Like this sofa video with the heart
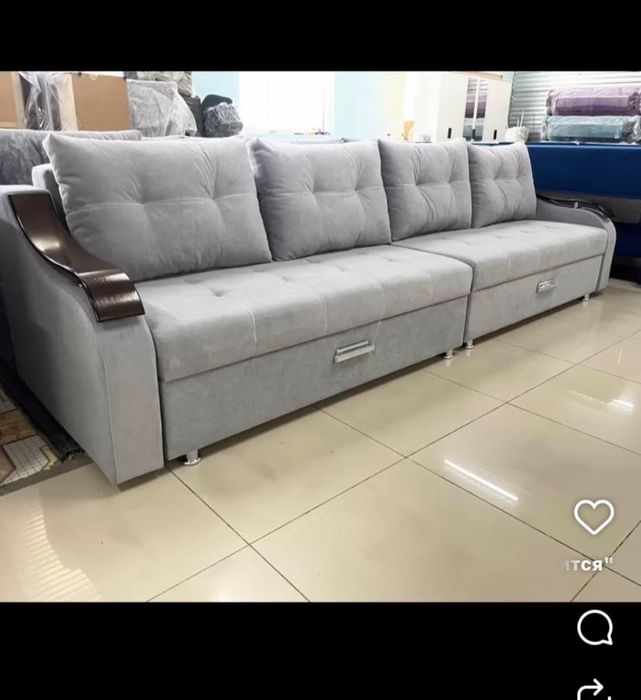This screenshot has width=641, height=700. (x=594, y=517)
